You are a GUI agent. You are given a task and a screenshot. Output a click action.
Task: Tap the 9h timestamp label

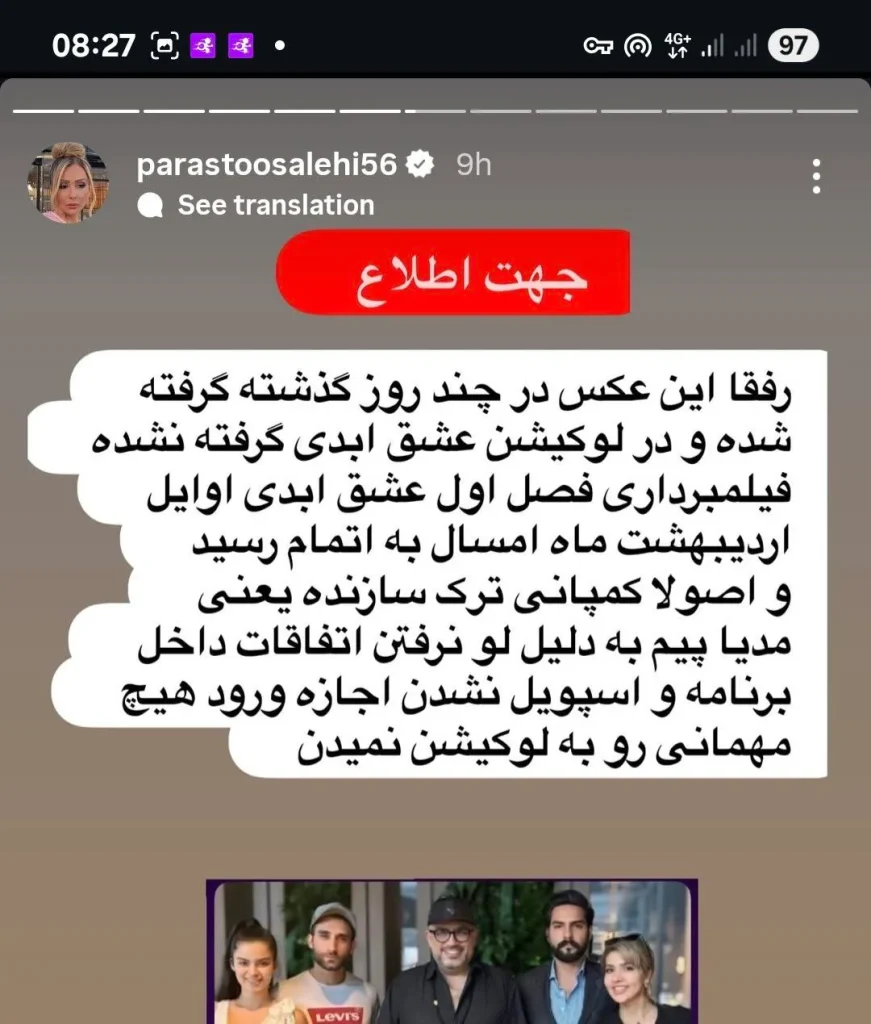471,165
